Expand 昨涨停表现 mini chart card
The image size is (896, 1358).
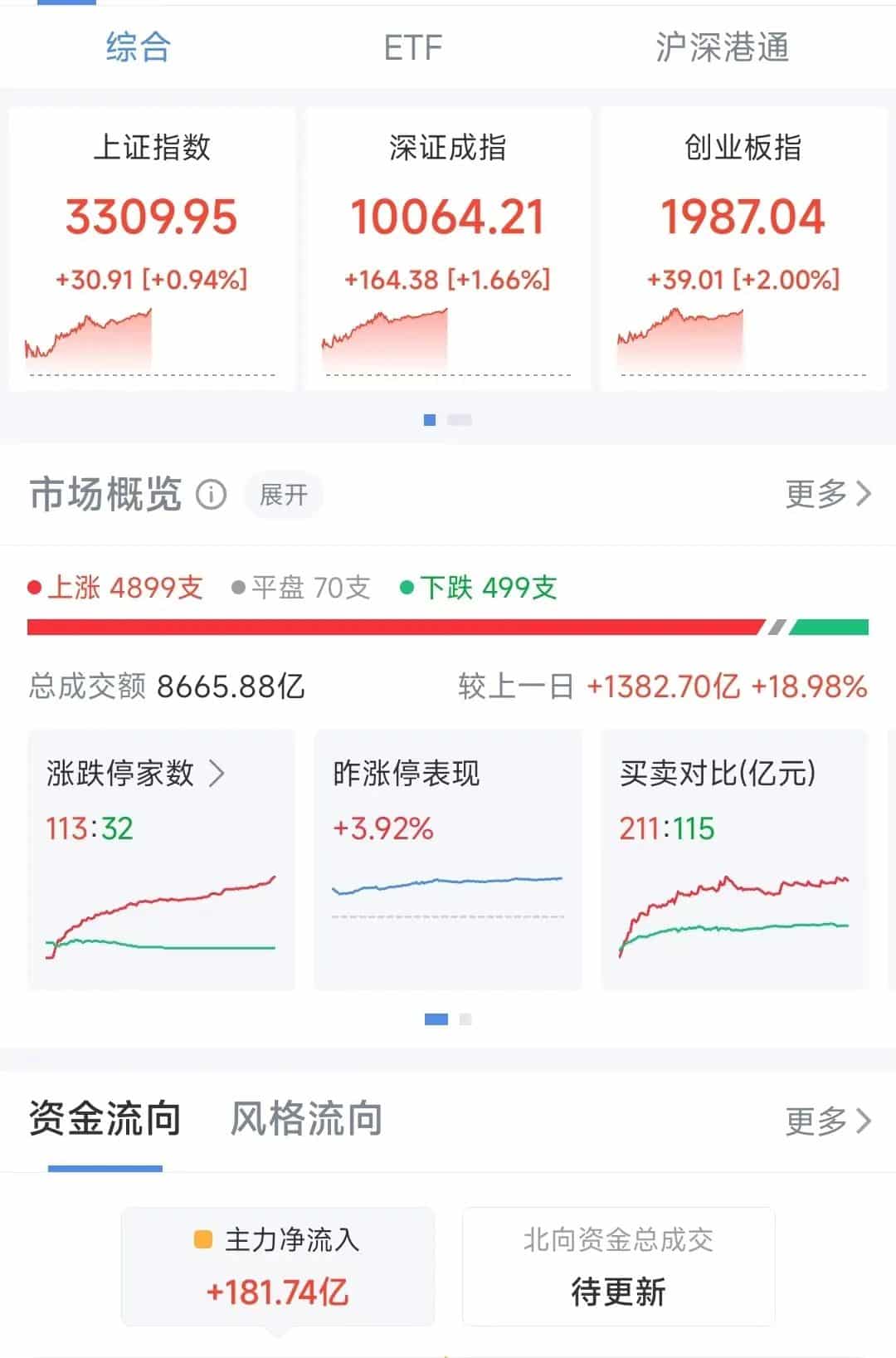tap(448, 859)
